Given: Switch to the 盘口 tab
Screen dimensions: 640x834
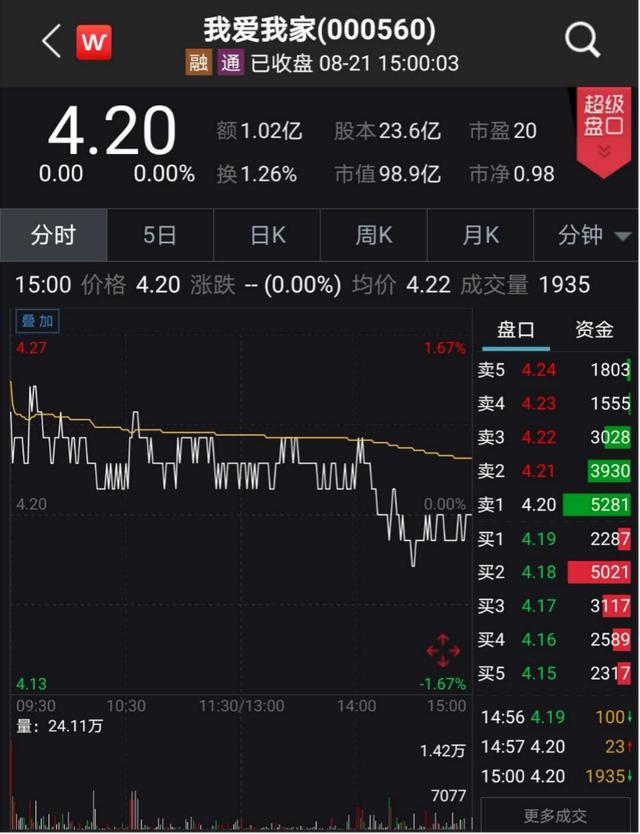Looking at the screenshot, I should pos(516,330).
